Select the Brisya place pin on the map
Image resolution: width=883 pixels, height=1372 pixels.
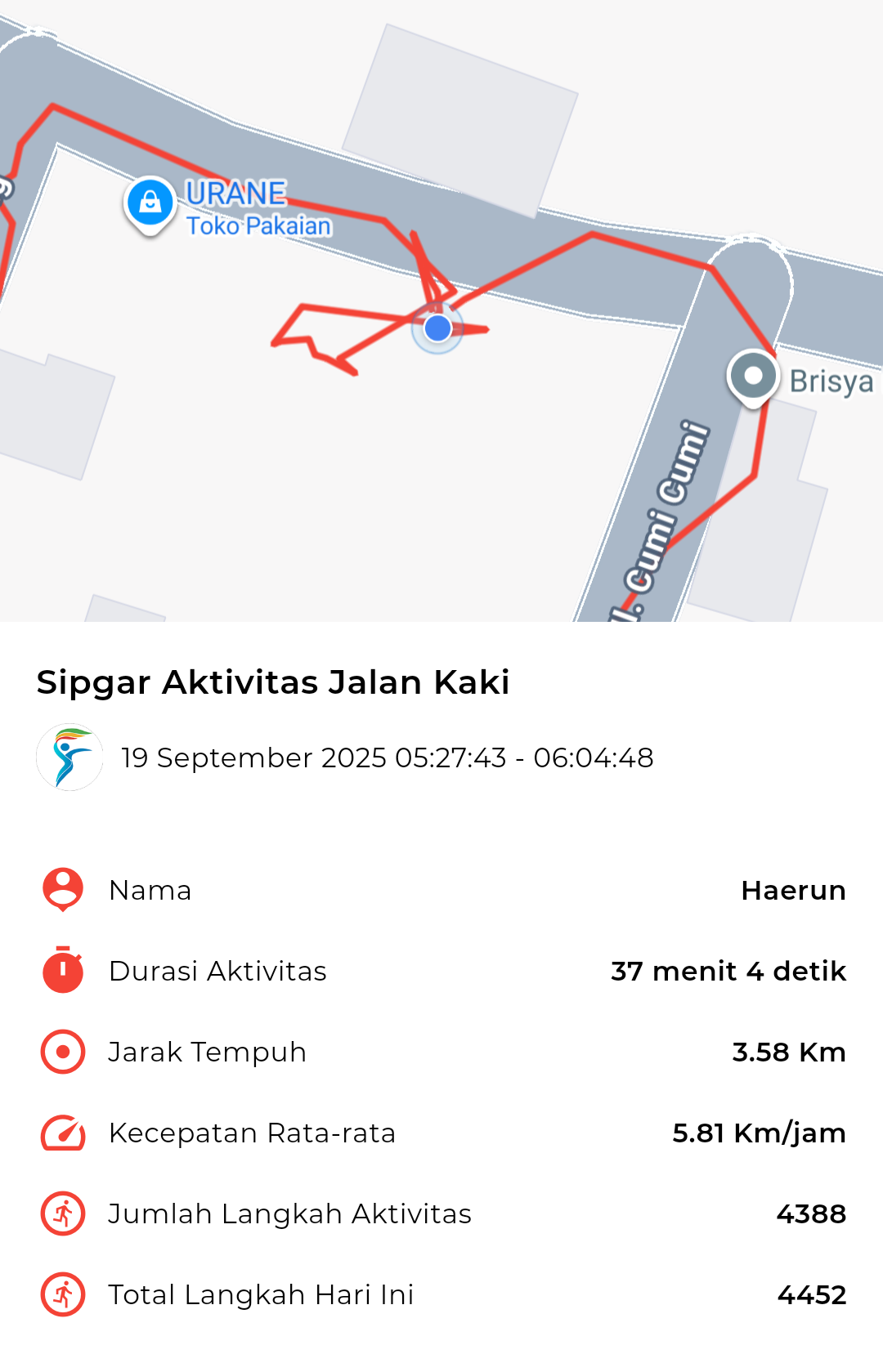pos(752,377)
